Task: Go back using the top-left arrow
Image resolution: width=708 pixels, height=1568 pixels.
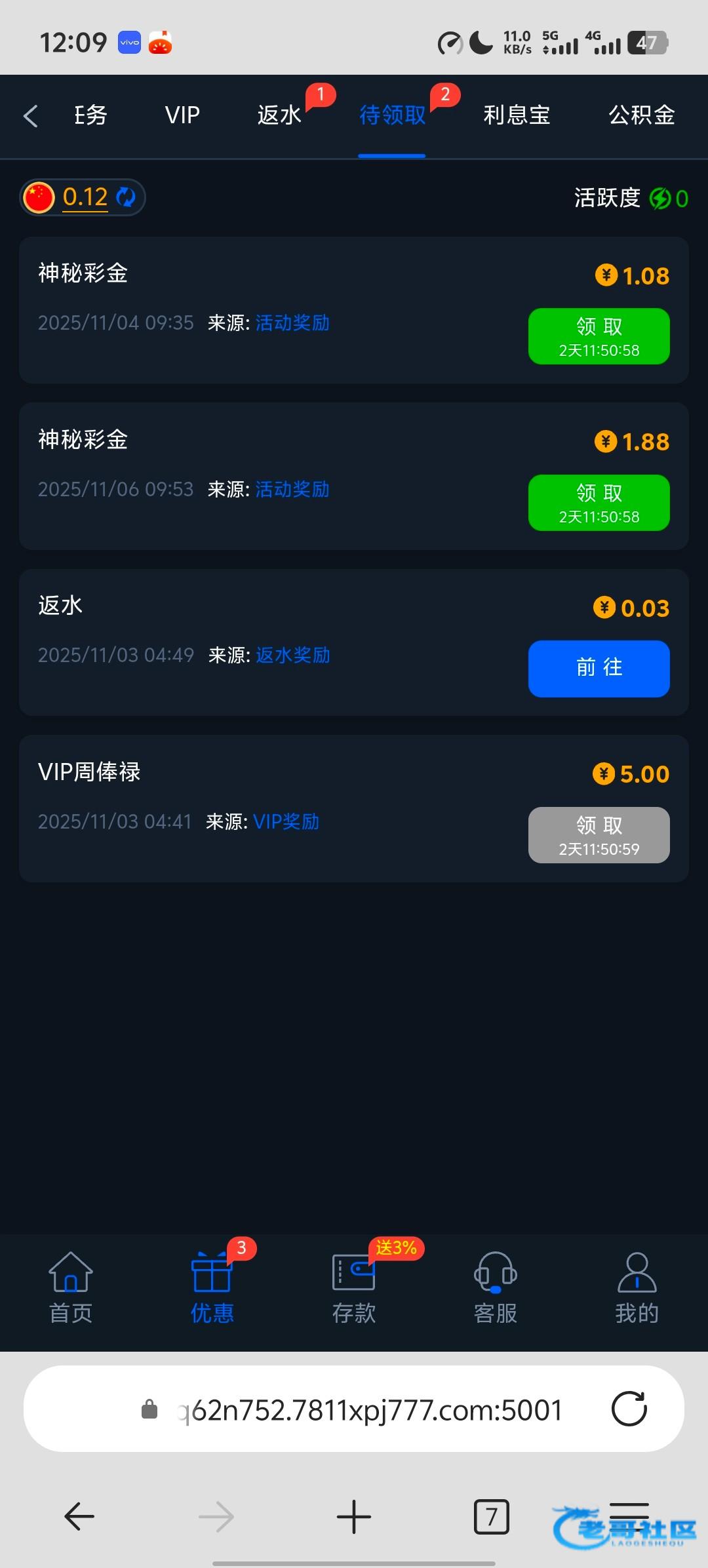Action: coord(31,116)
